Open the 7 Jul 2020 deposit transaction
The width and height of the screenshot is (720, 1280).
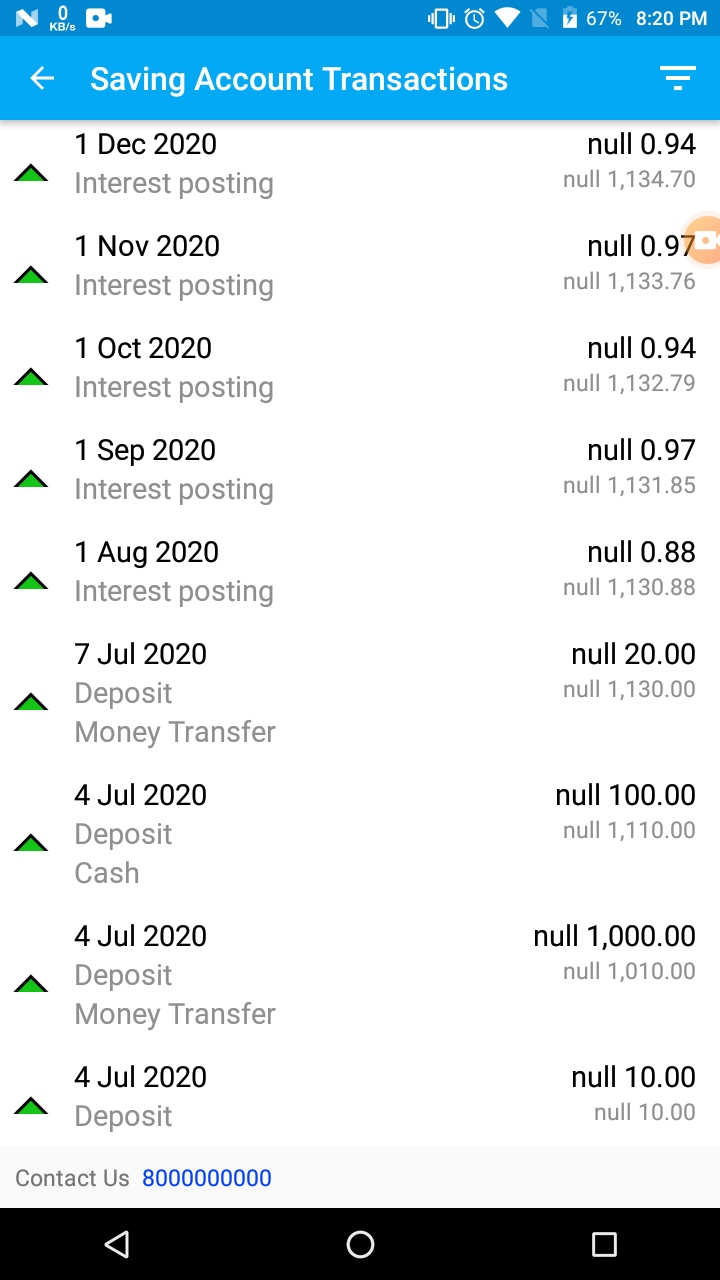coord(360,693)
